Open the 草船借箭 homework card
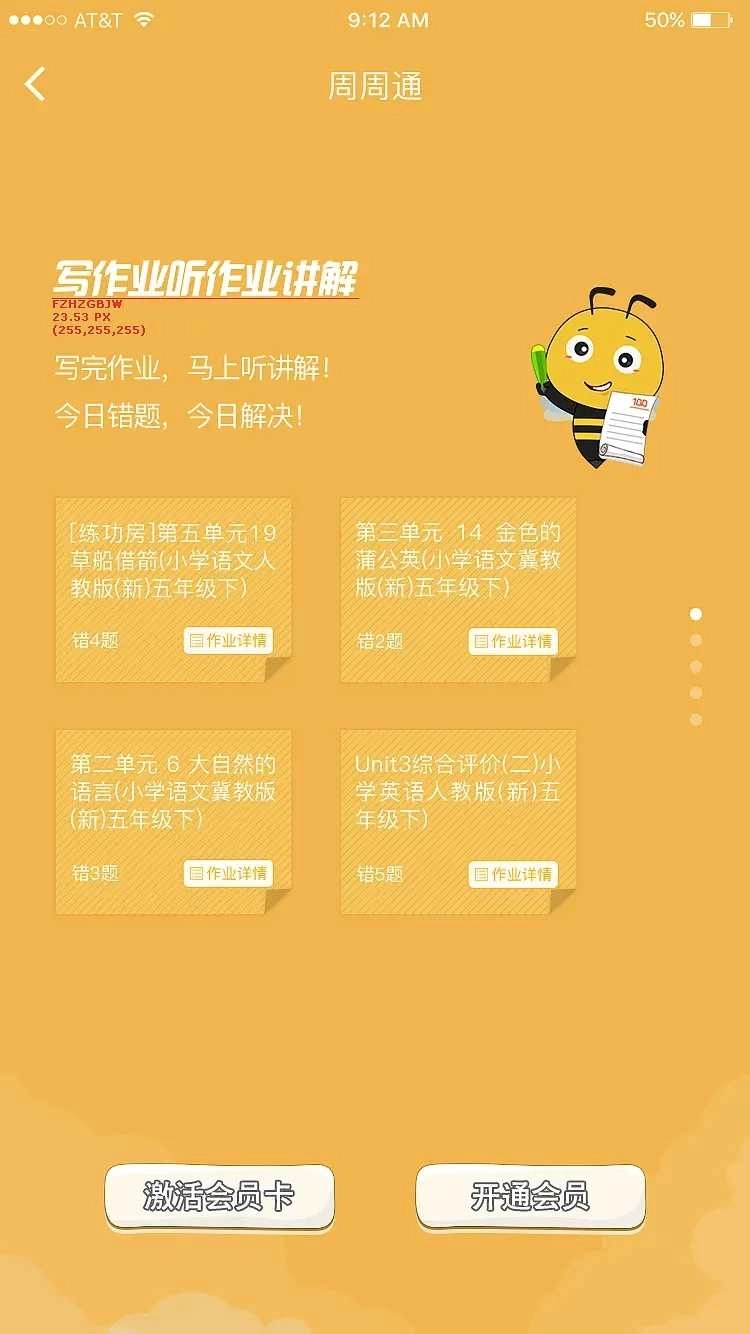The image size is (750, 1334). [172, 562]
